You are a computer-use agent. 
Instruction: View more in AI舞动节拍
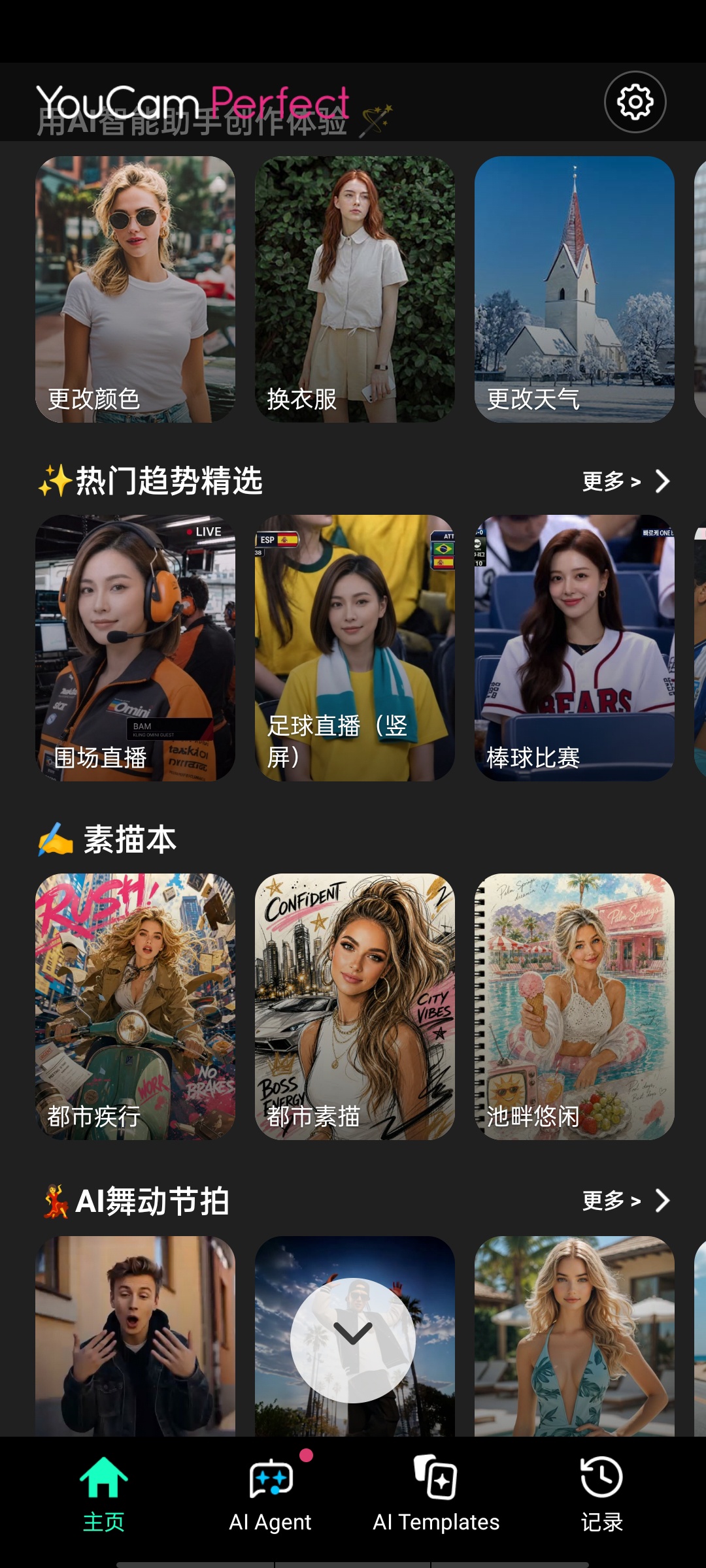pyautogui.click(x=626, y=1200)
